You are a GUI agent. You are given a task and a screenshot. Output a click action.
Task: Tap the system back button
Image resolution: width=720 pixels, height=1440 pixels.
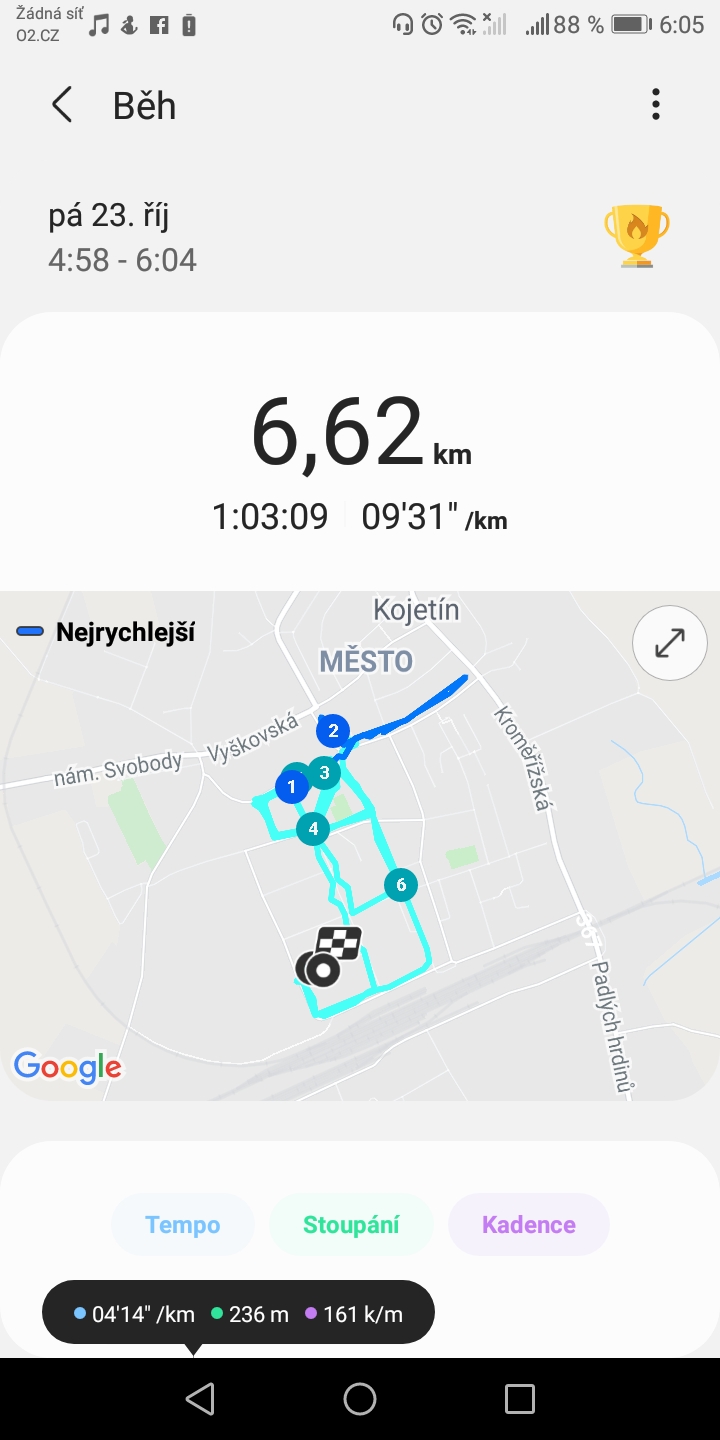200,1399
